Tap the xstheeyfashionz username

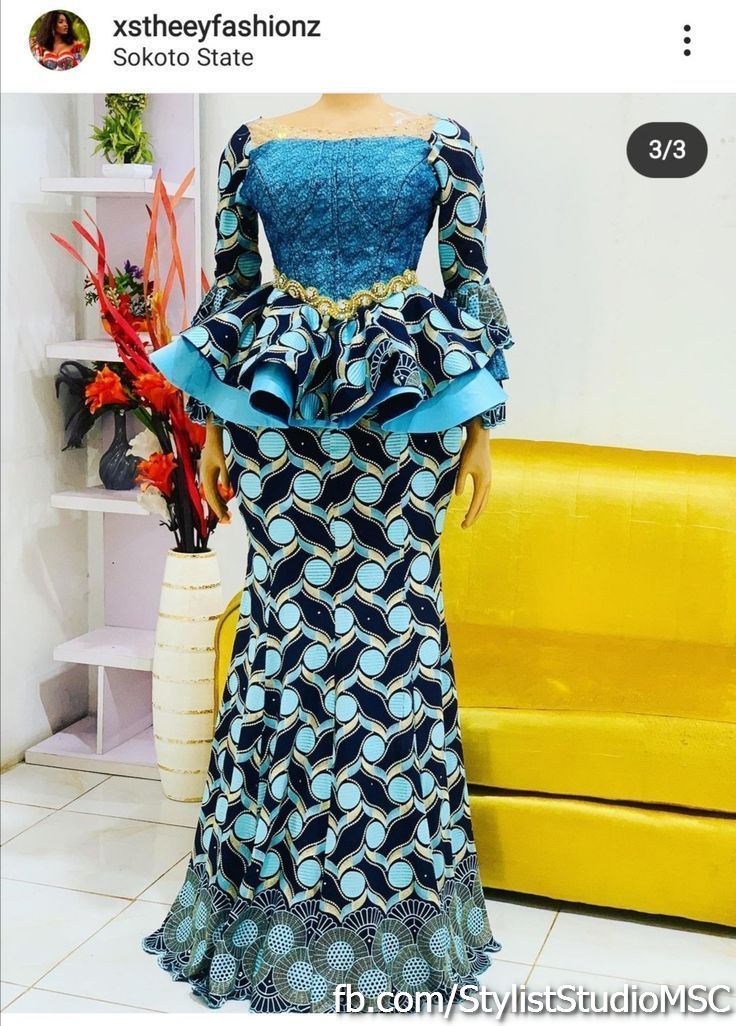[216, 26]
